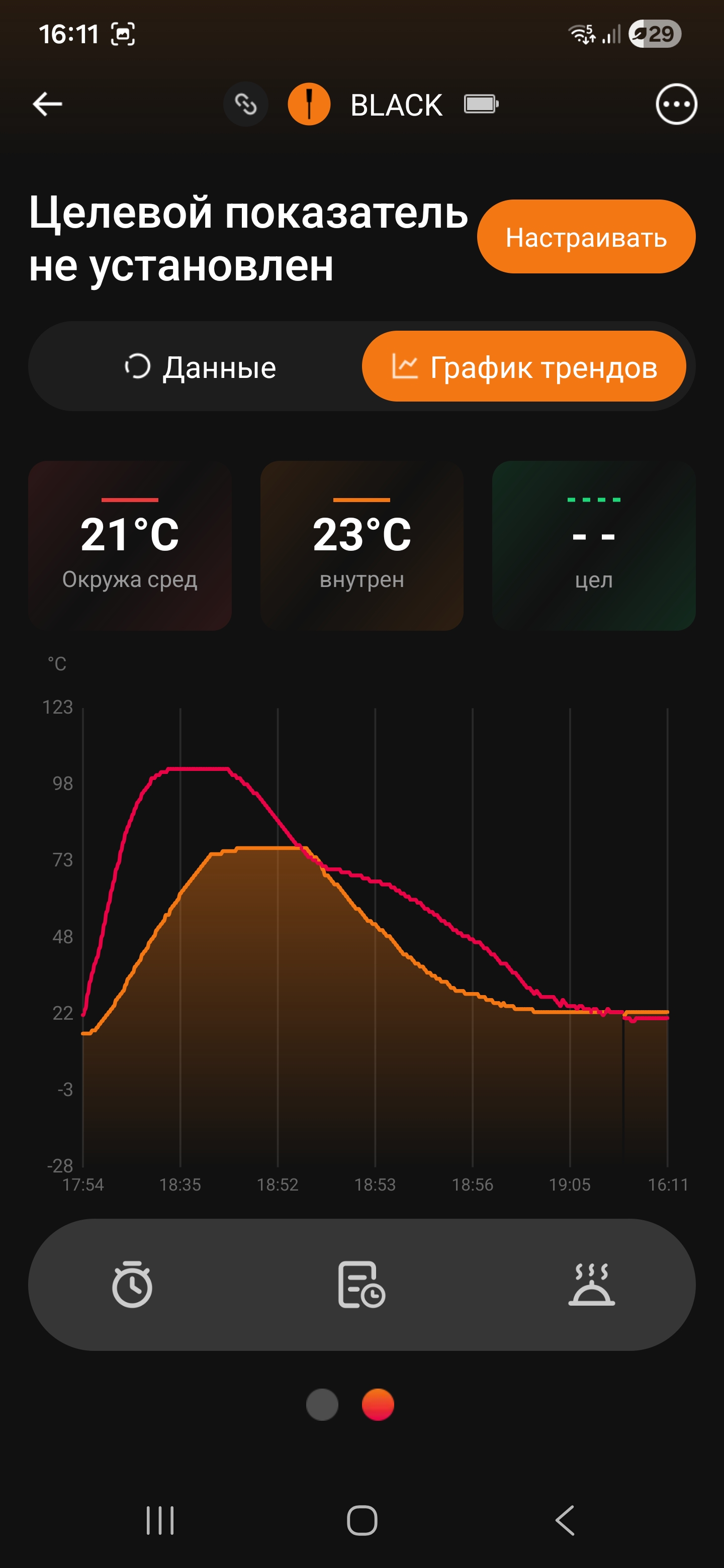Tap the link connection icon
The width and height of the screenshot is (724, 1568).
tap(246, 105)
